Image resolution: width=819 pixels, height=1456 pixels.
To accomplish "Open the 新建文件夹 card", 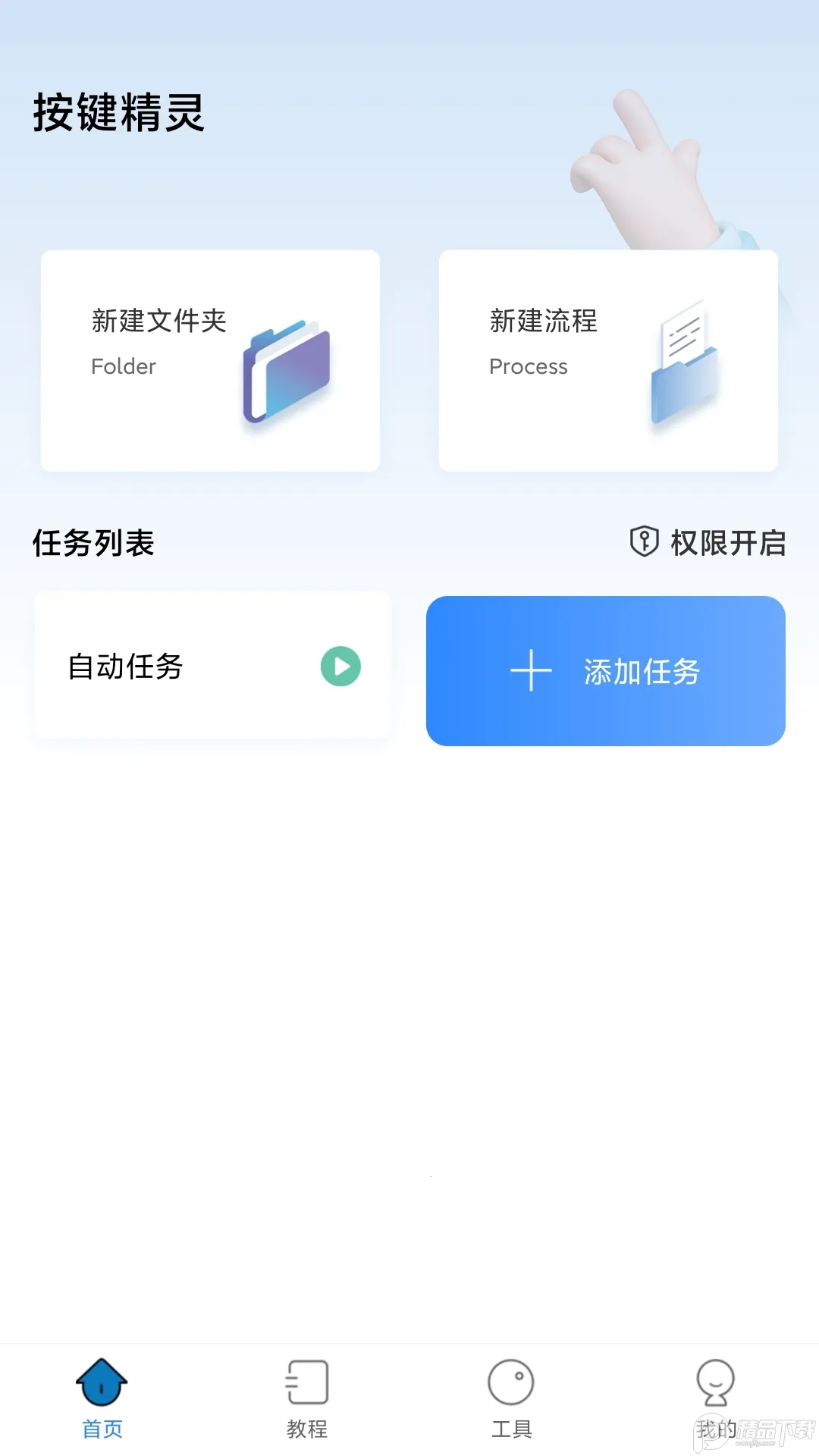I will [x=209, y=360].
